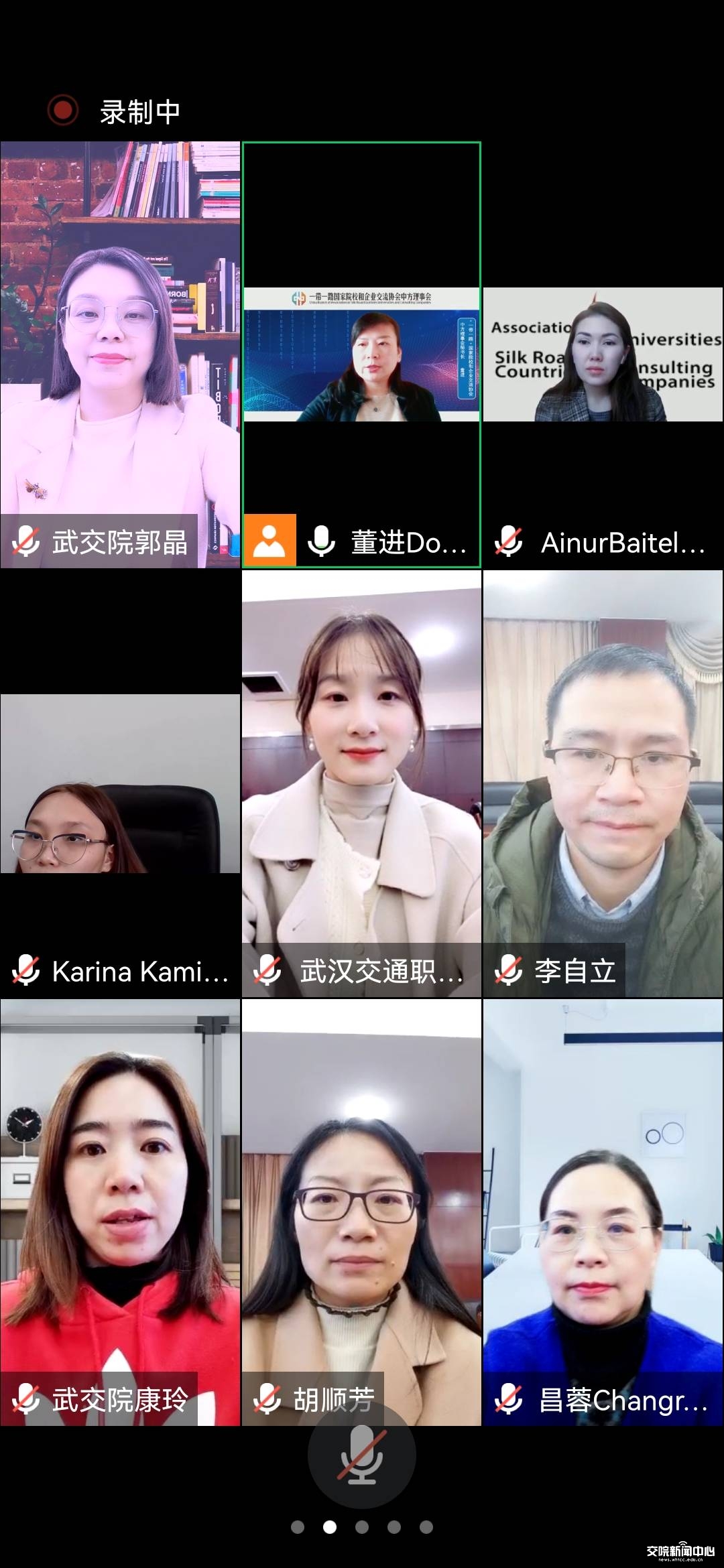Open 昌蓉Changr… participant video tile
The height and width of the screenshot is (1568, 724).
pos(603,1212)
